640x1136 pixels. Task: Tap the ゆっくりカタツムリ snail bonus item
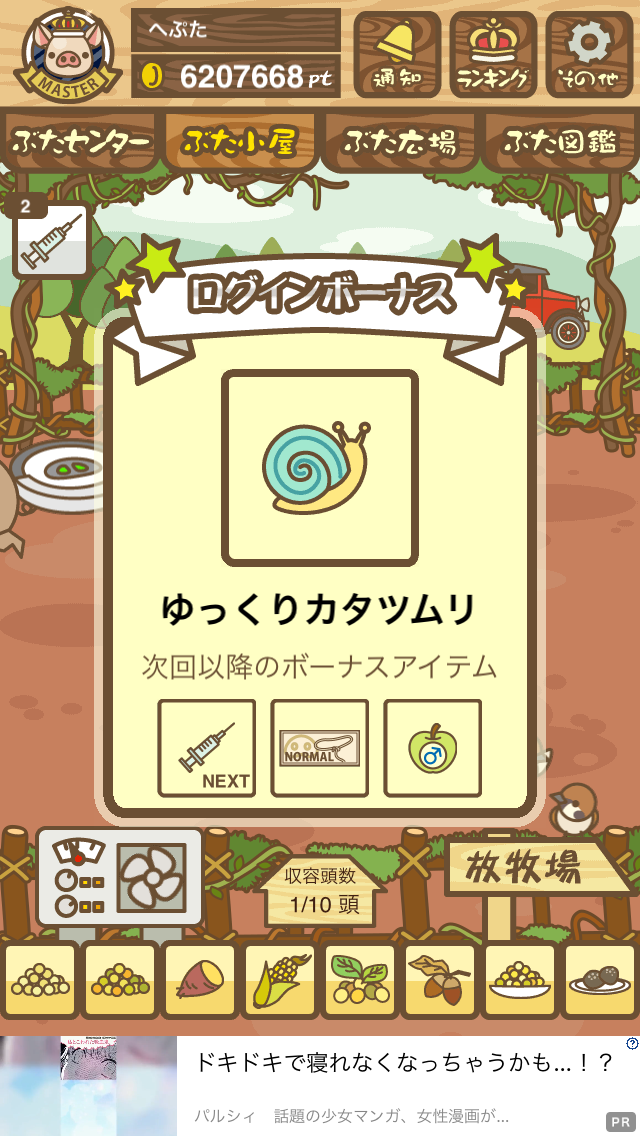pyautogui.click(x=320, y=468)
